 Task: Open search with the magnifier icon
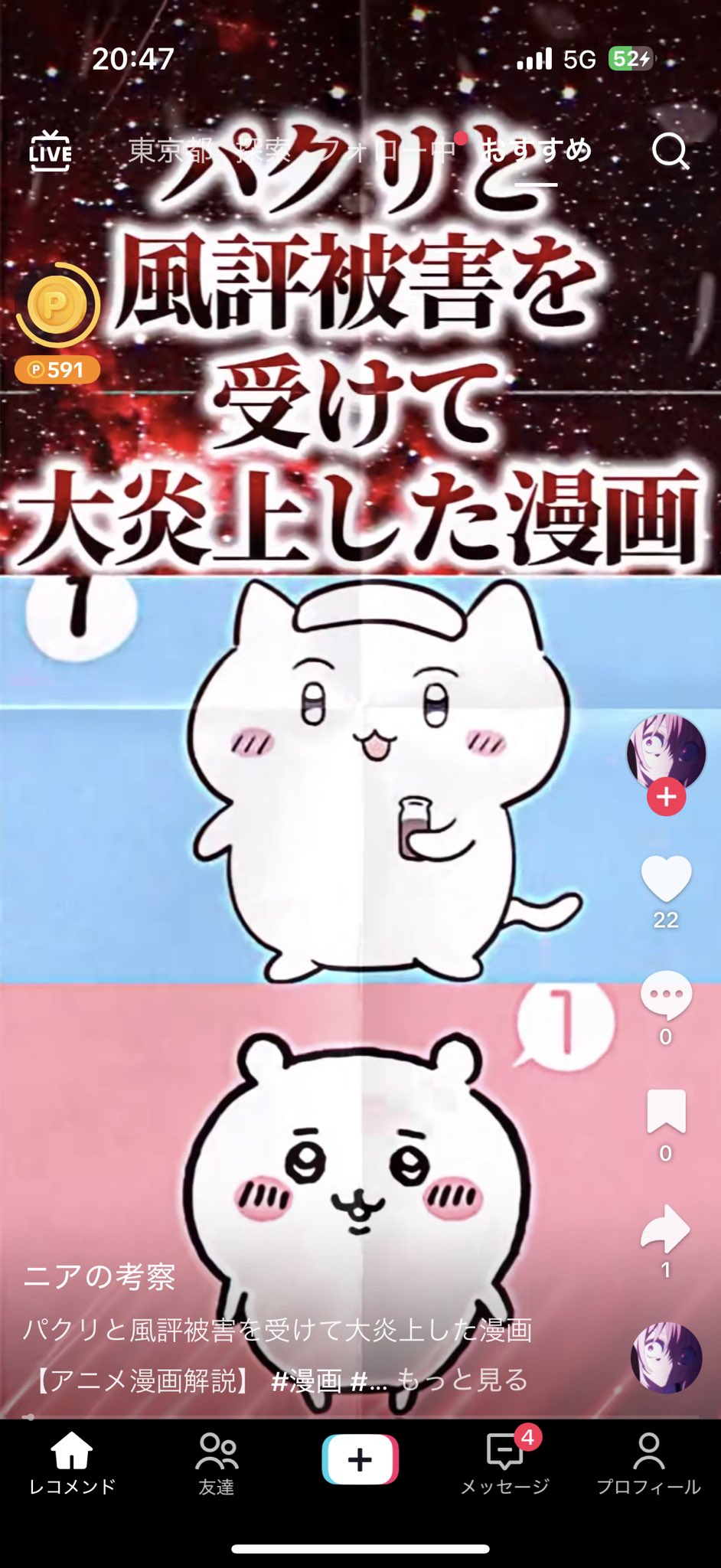[x=670, y=151]
